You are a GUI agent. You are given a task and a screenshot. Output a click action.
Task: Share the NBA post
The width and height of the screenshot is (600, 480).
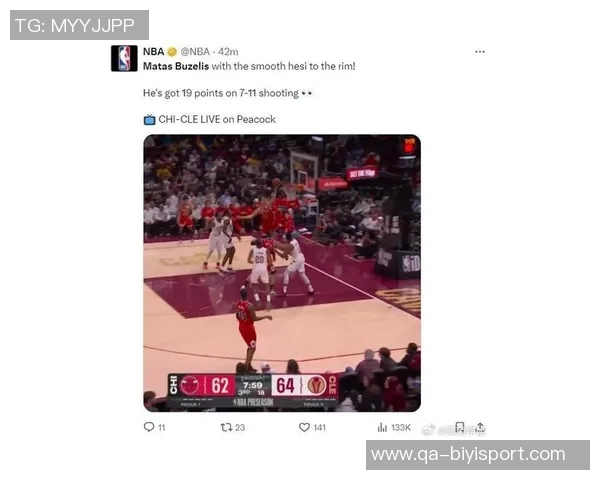coord(480,427)
